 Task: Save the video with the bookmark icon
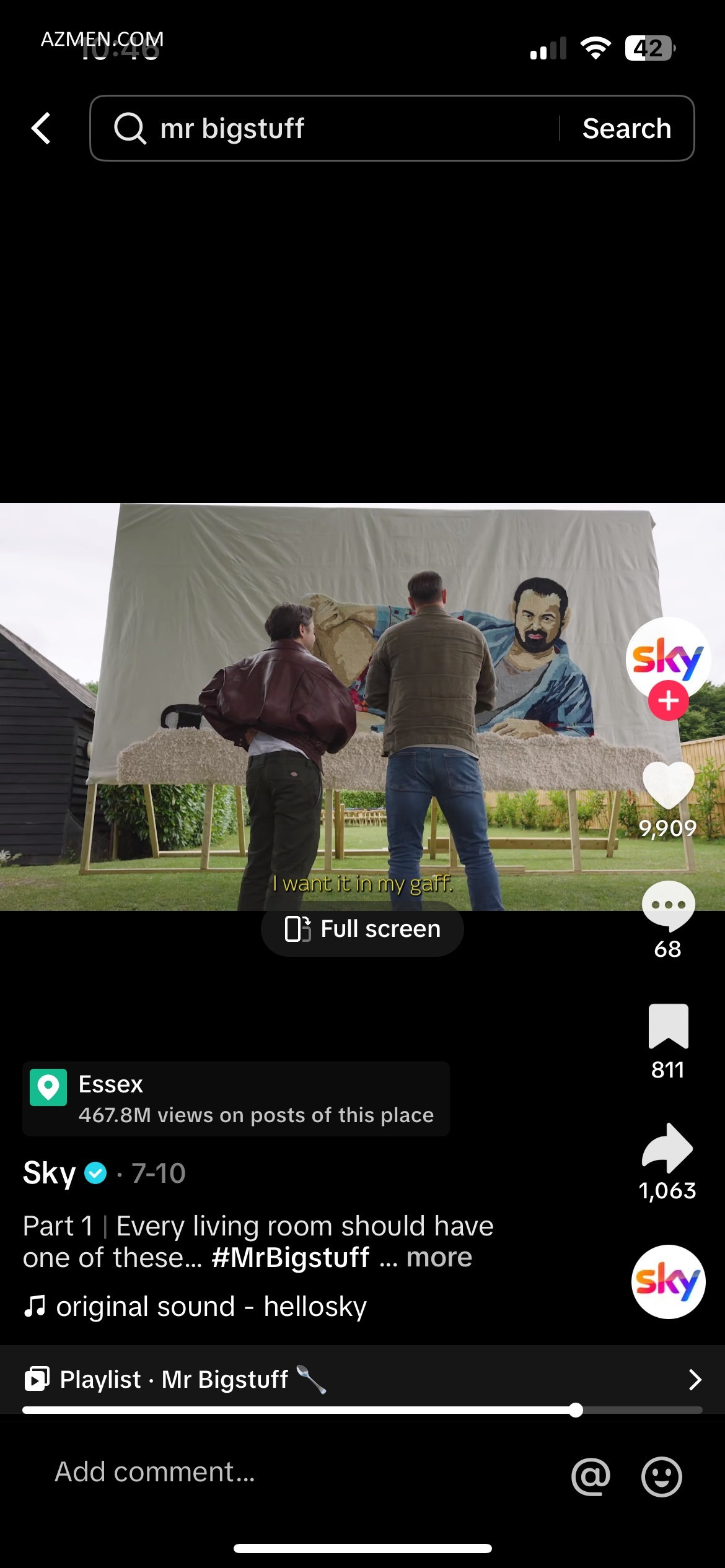668,1026
